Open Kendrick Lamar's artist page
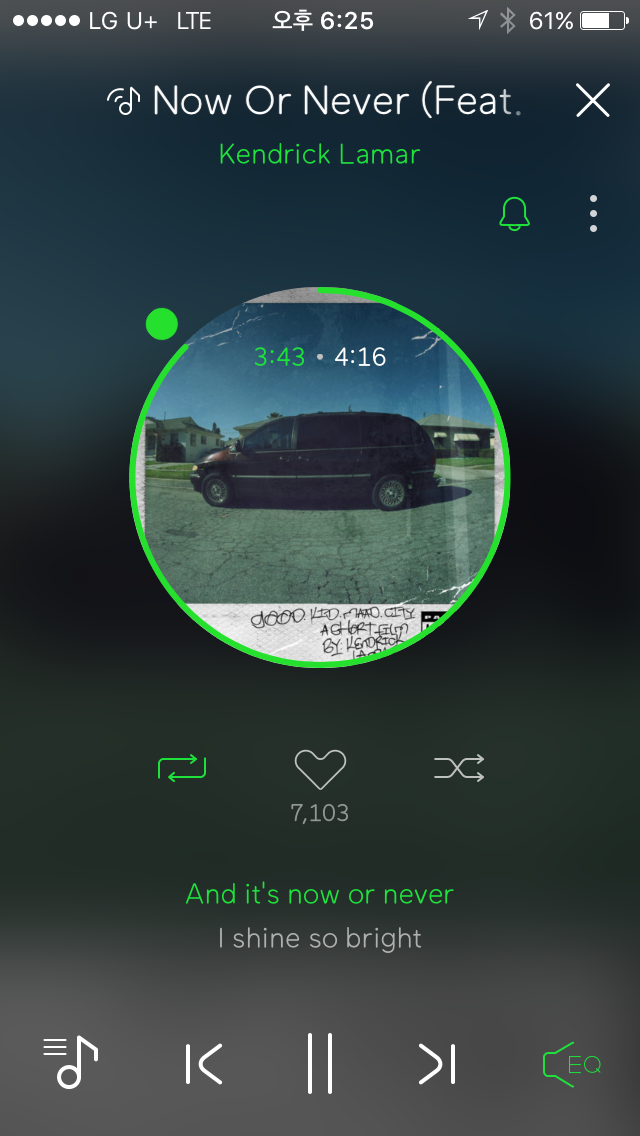This screenshot has height=1136, width=640. [x=319, y=154]
